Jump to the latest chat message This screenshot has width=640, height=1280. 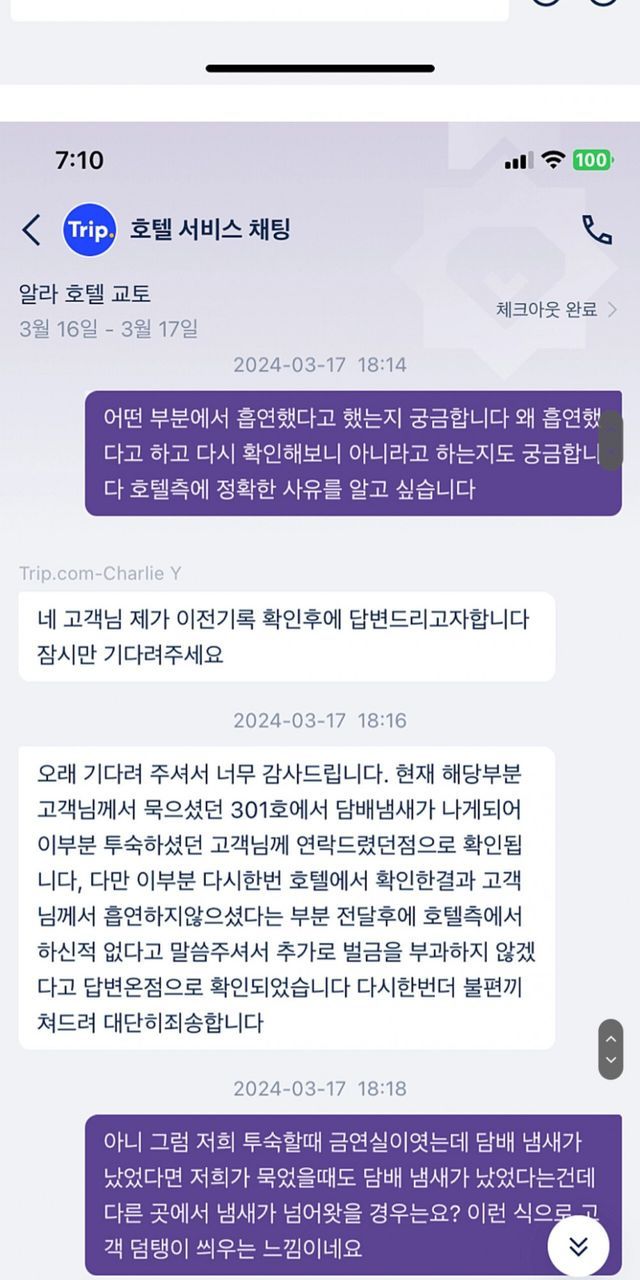[x=578, y=1245]
